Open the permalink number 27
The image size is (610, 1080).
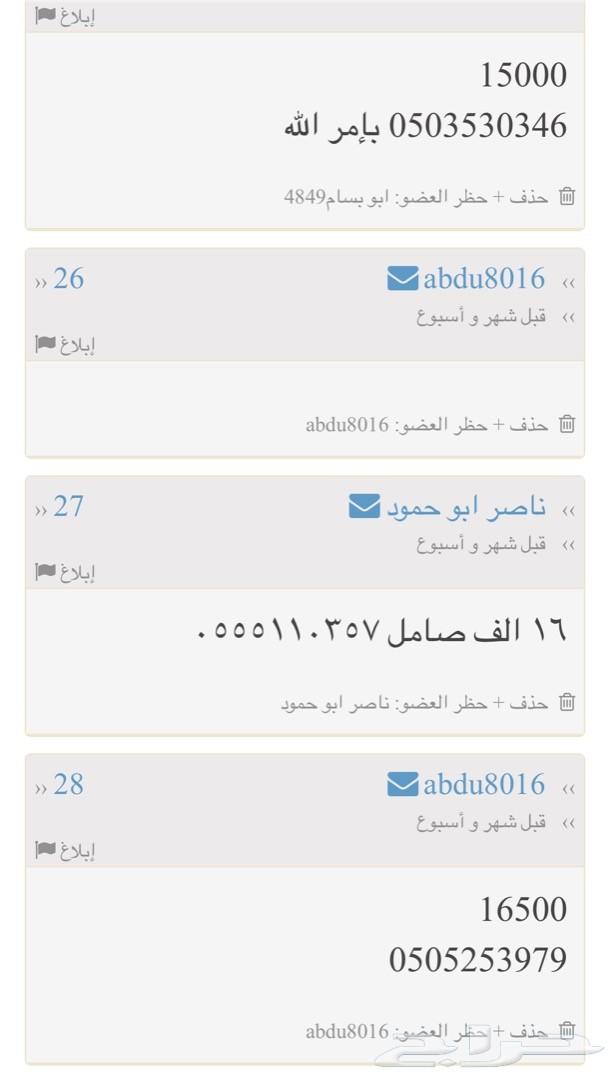(68, 506)
